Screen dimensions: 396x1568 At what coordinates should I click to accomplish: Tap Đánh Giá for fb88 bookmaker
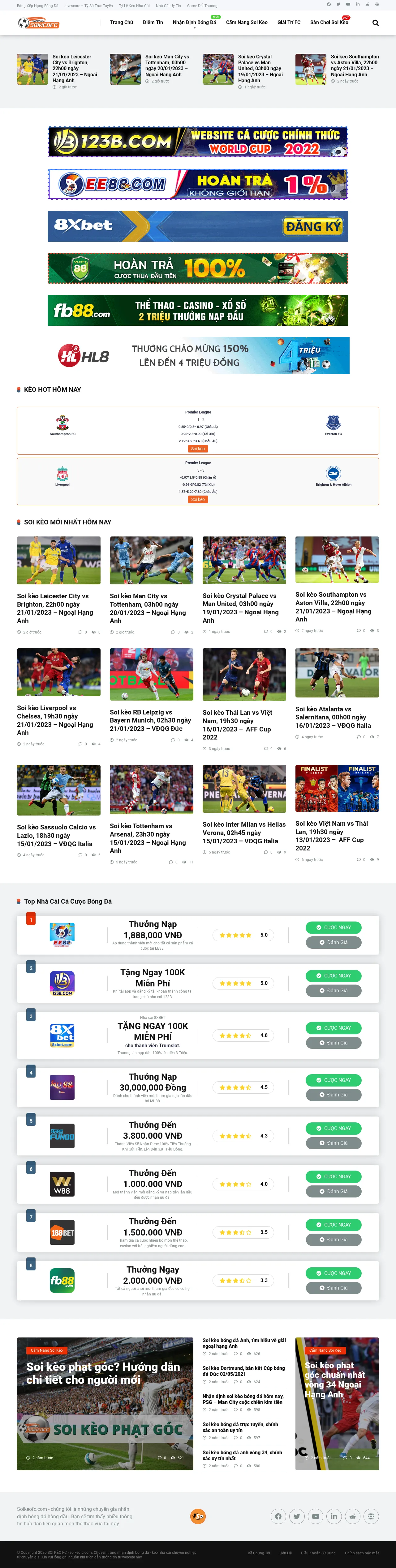pos(333,1288)
